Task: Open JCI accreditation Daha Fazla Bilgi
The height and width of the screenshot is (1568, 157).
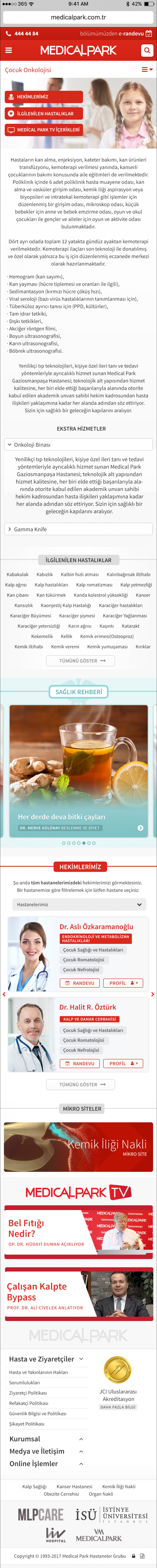Action: pyautogui.click(x=118, y=1407)
